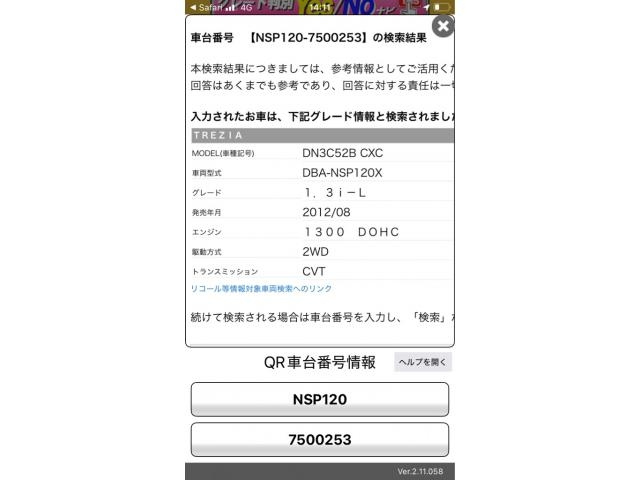Screen dimensions: 640x480
Task: Open the recall information vehicle search link
Action: point(261,289)
